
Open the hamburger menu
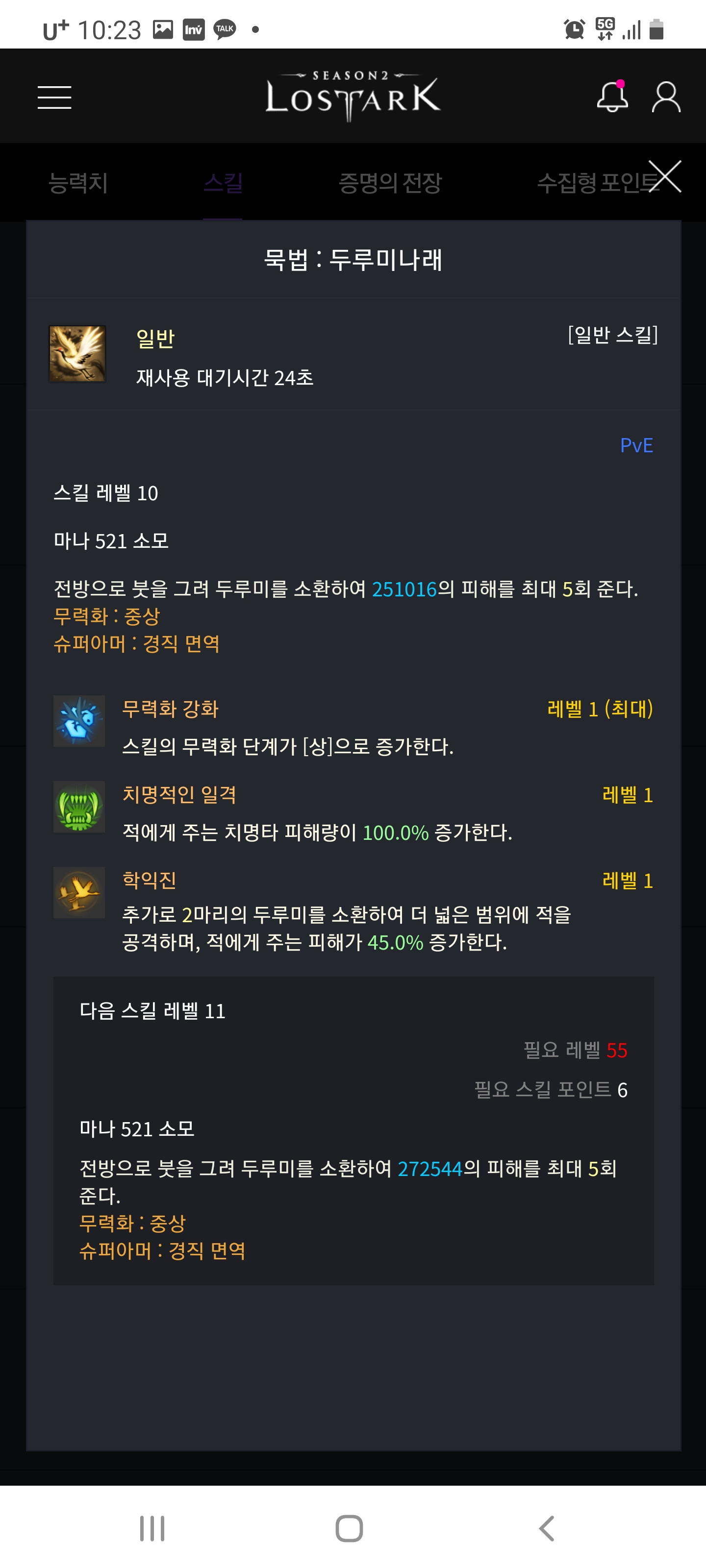coord(54,98)
